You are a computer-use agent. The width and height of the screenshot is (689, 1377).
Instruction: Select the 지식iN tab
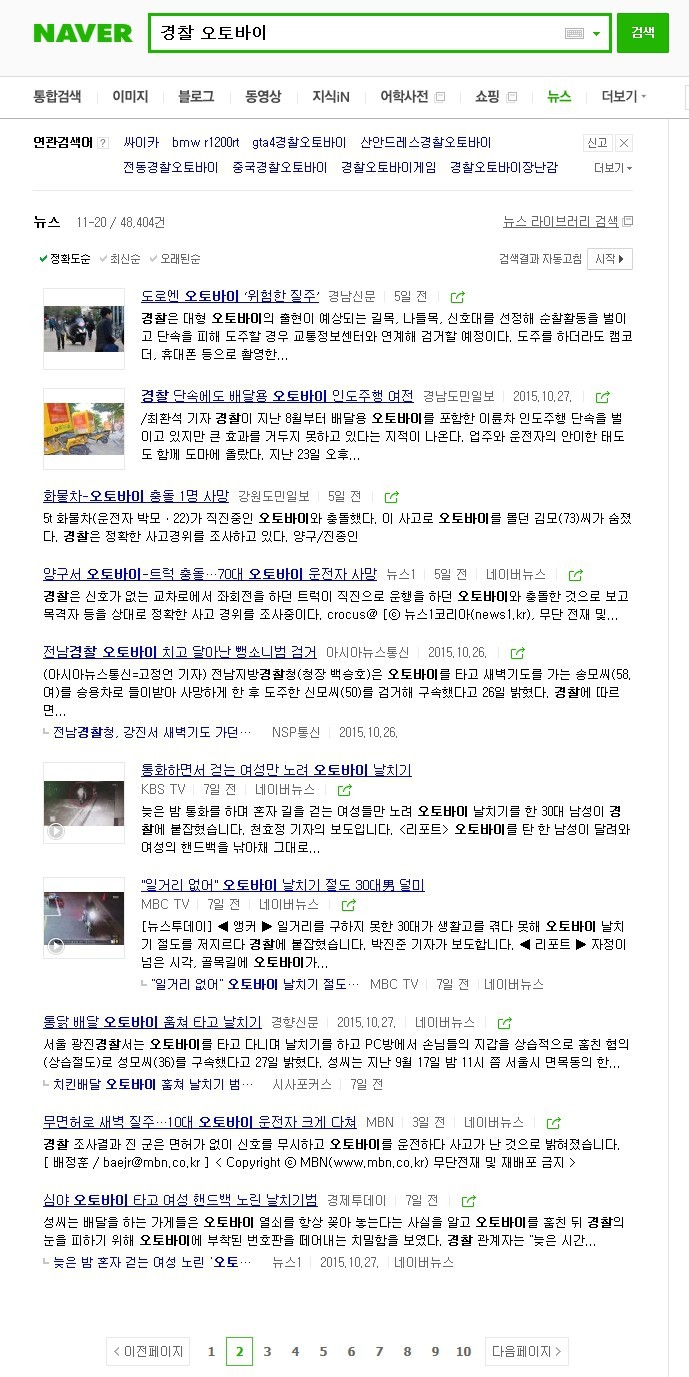(x=330, y=97)
